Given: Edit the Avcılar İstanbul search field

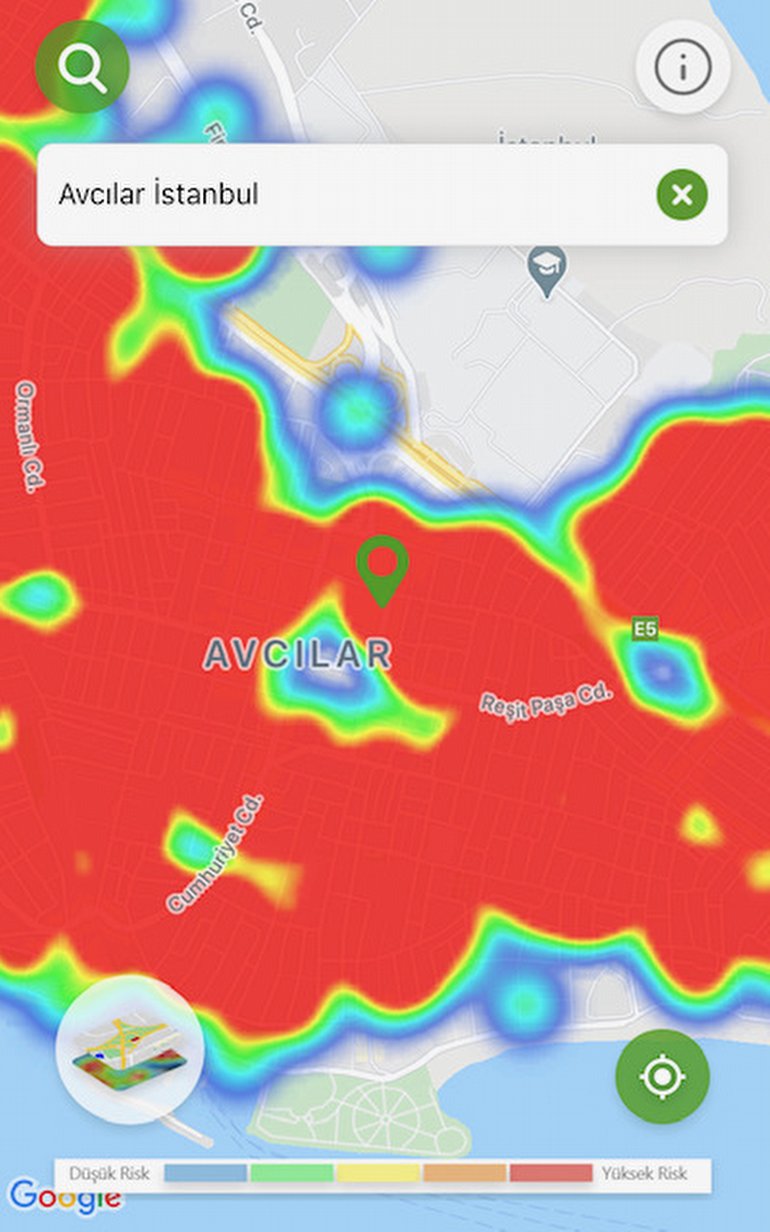Looking at the screenshot, I should pos(340,194).
